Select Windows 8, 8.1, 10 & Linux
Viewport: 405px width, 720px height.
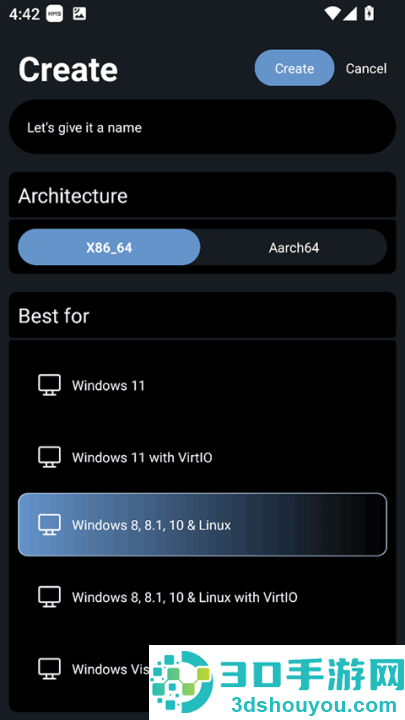click(202, 524)
